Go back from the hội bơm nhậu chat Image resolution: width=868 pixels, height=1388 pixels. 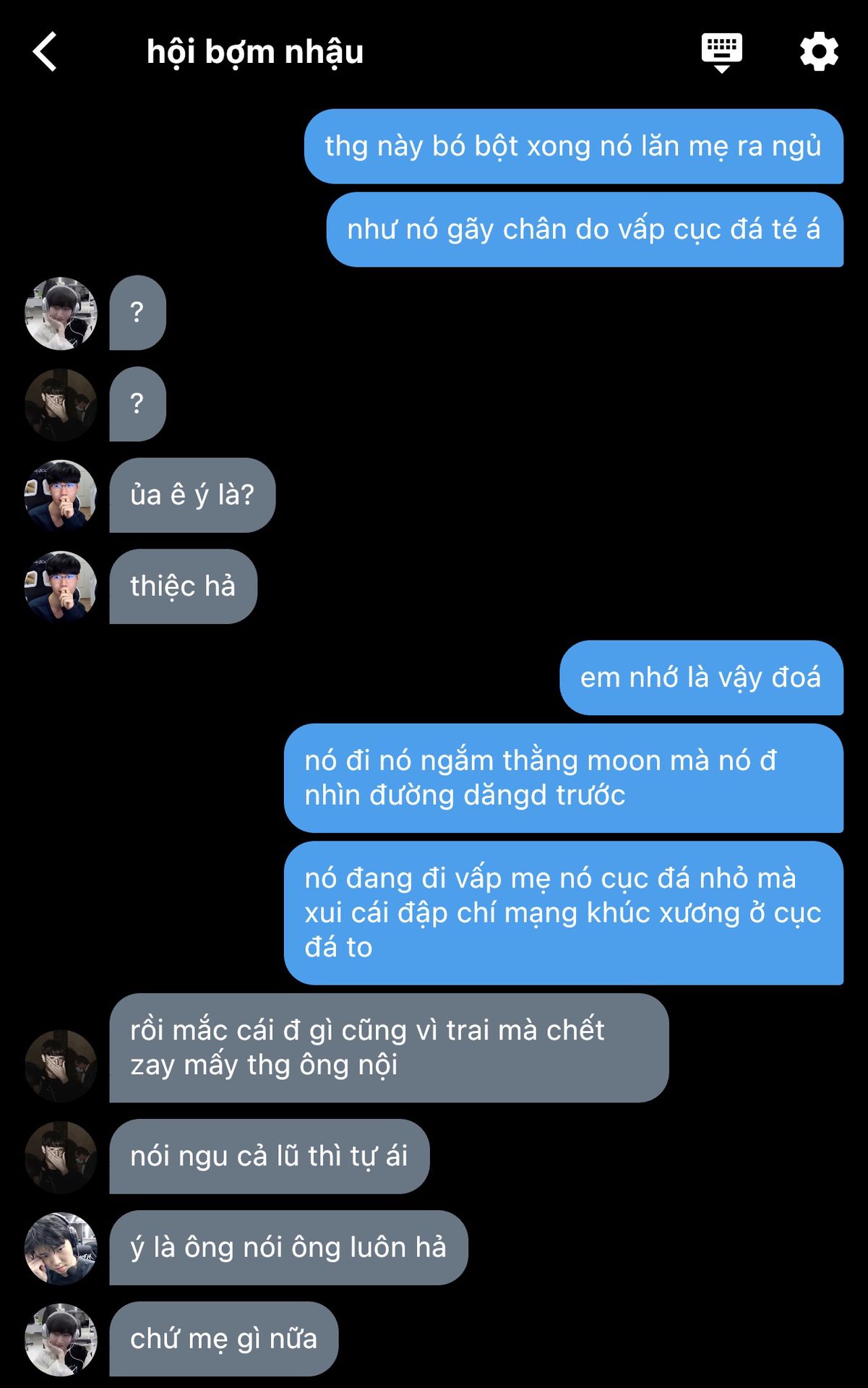[x=45, y=52]
